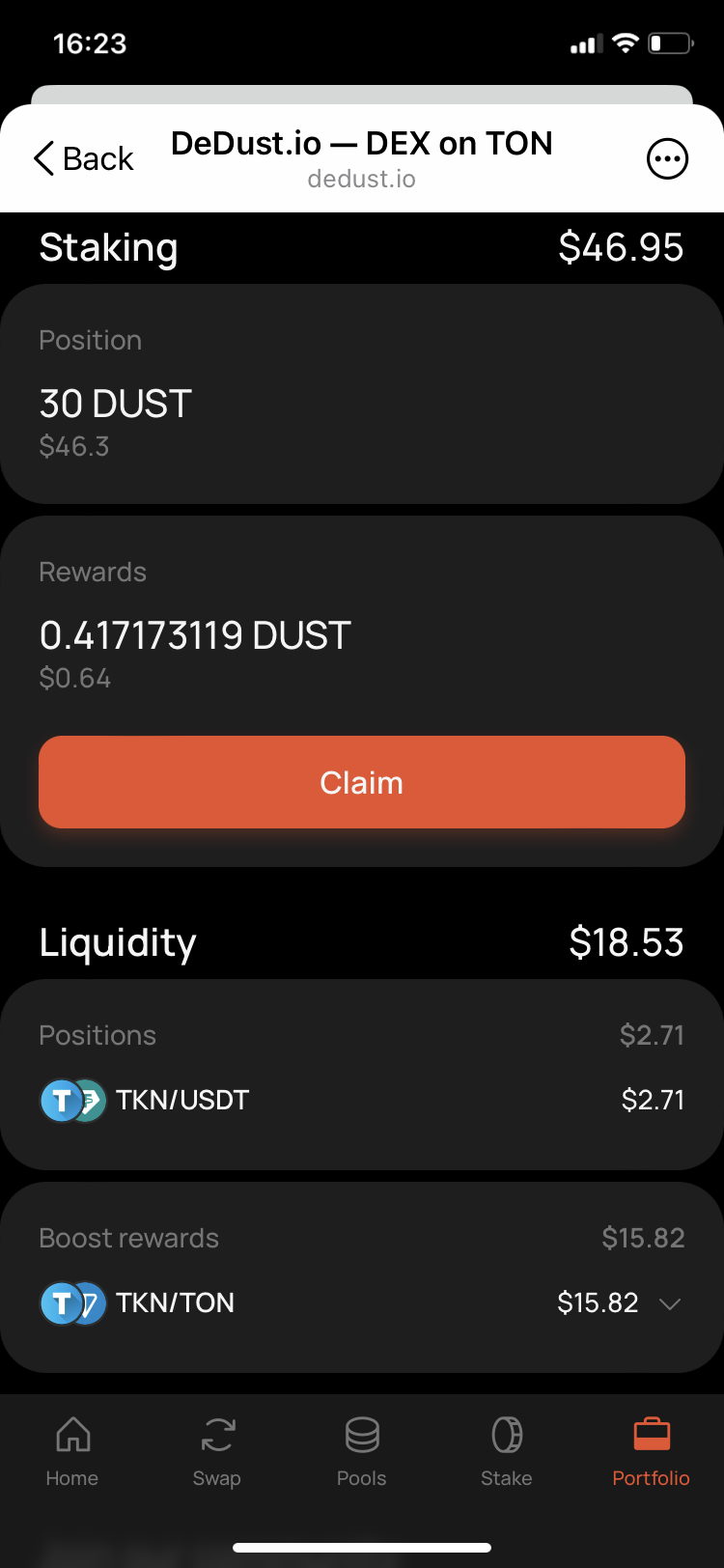
Task: Switch to the Home tab
Action: [x=72, y=1451]
